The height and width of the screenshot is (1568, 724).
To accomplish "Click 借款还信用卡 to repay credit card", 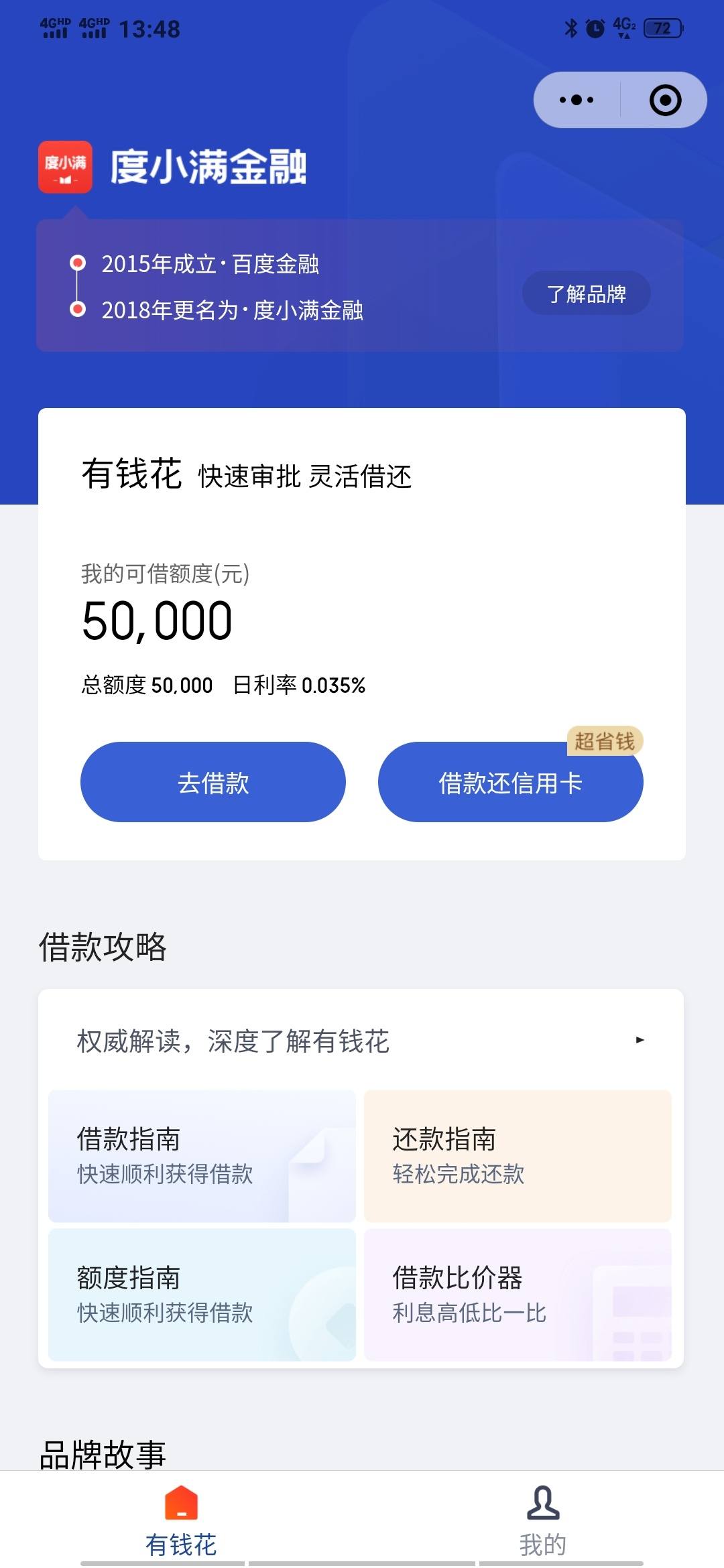I will (511, 783).
